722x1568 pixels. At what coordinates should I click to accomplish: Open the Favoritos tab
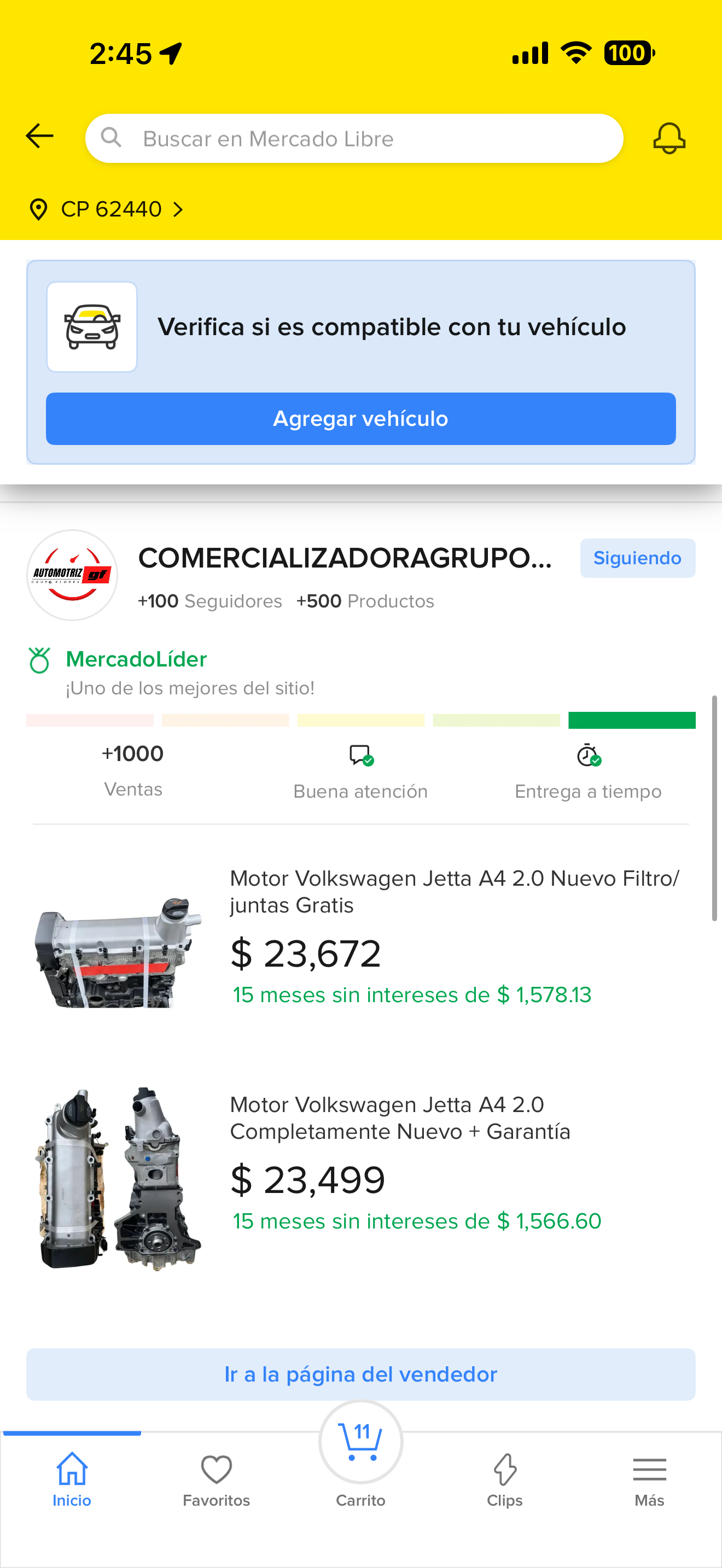pyautogui.click(x=216, y=1479)
